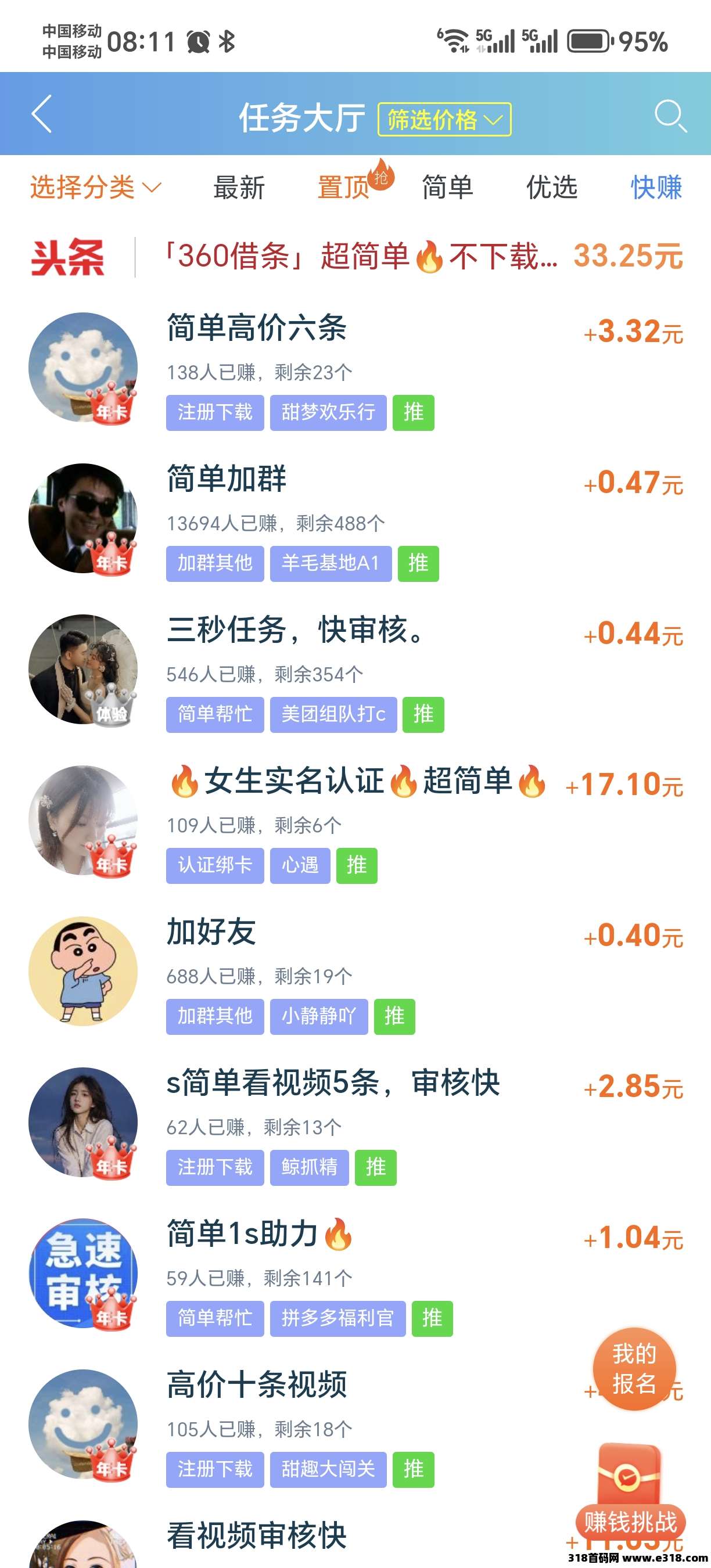Switch to the 最新 tab
711x1568 pixels.
[239, 188]
